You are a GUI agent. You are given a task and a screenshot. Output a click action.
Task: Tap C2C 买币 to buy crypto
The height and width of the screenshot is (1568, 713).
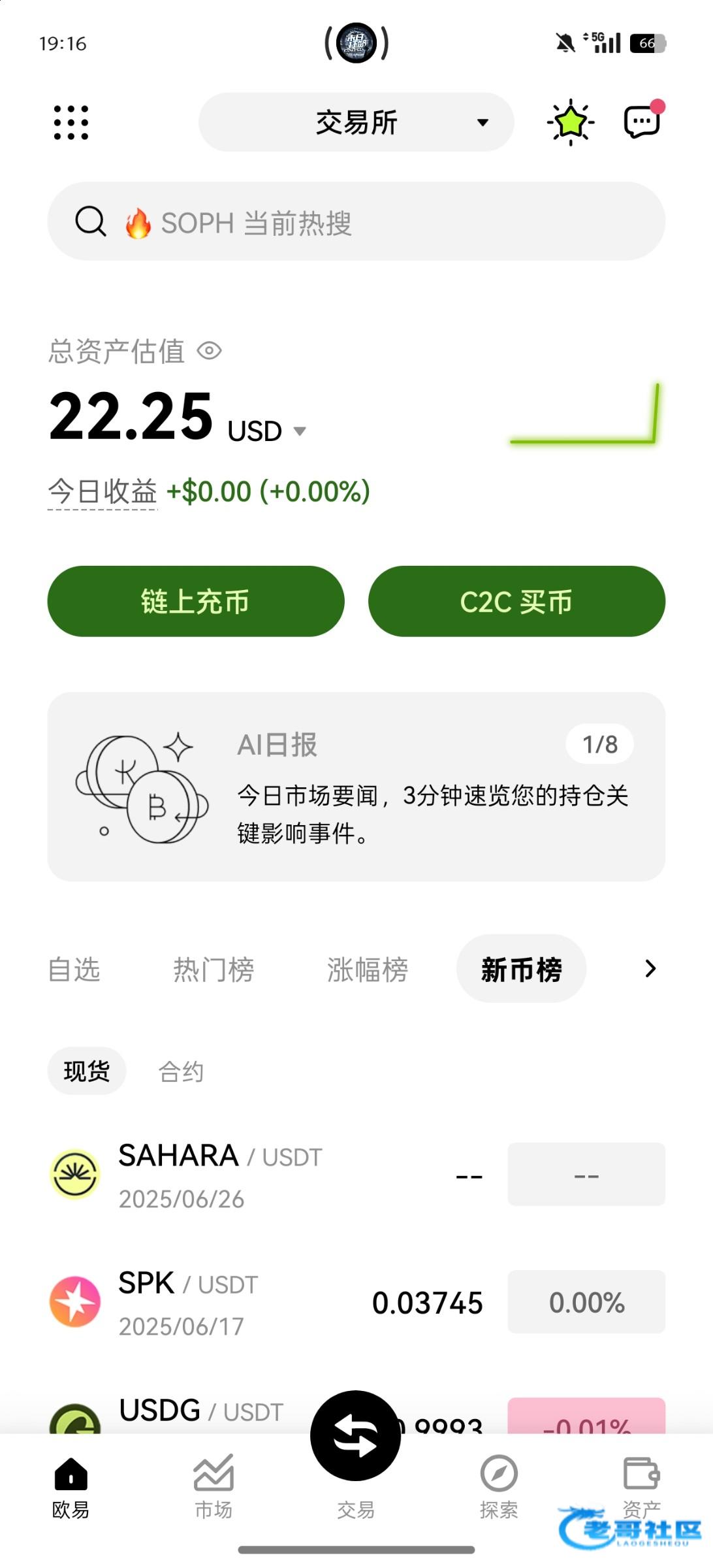point(516,601)
